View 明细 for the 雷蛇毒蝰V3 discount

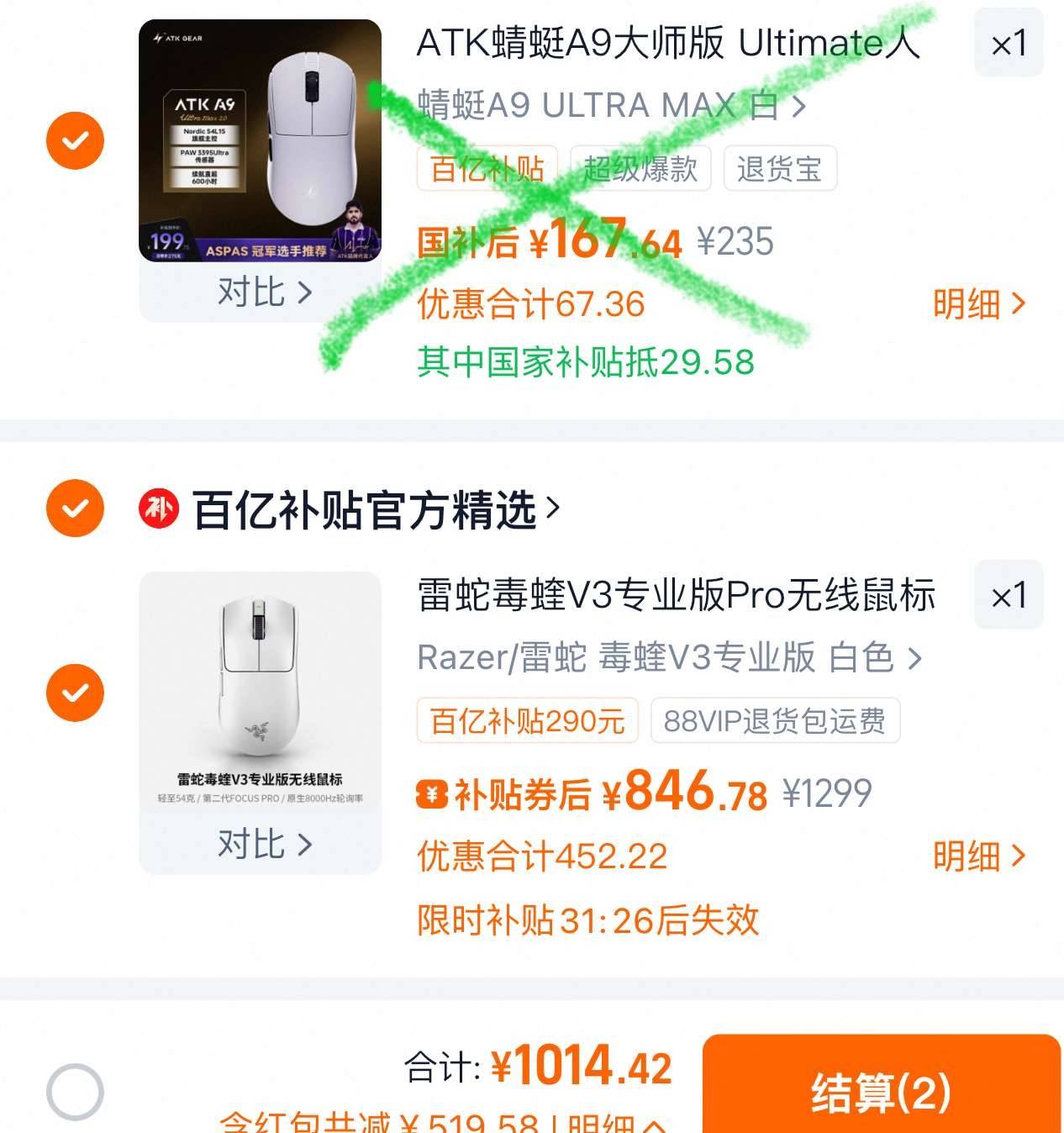point(978,856)
